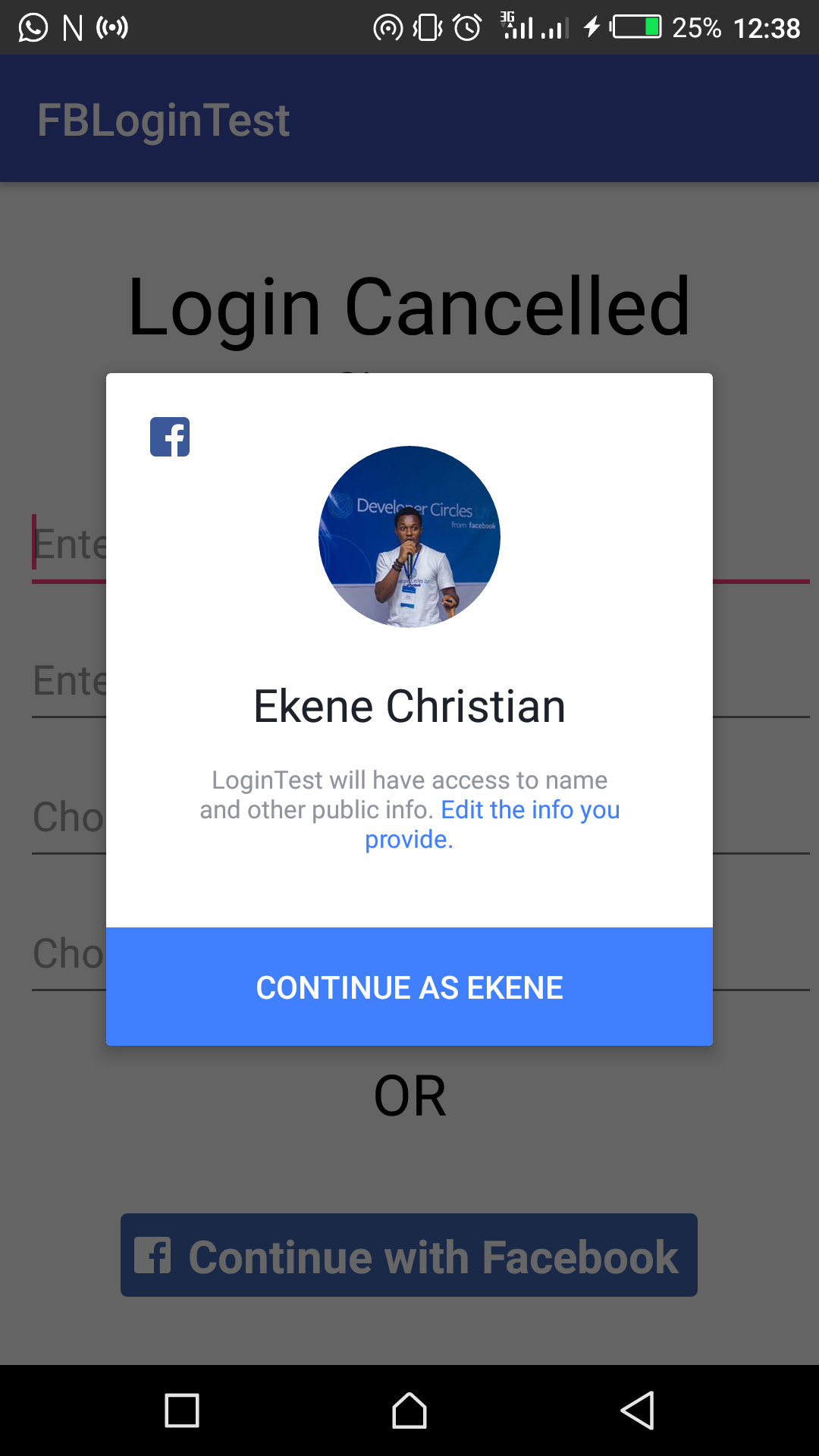
Task: Tap the vibration mode status icon
Action: click(425, 27)
